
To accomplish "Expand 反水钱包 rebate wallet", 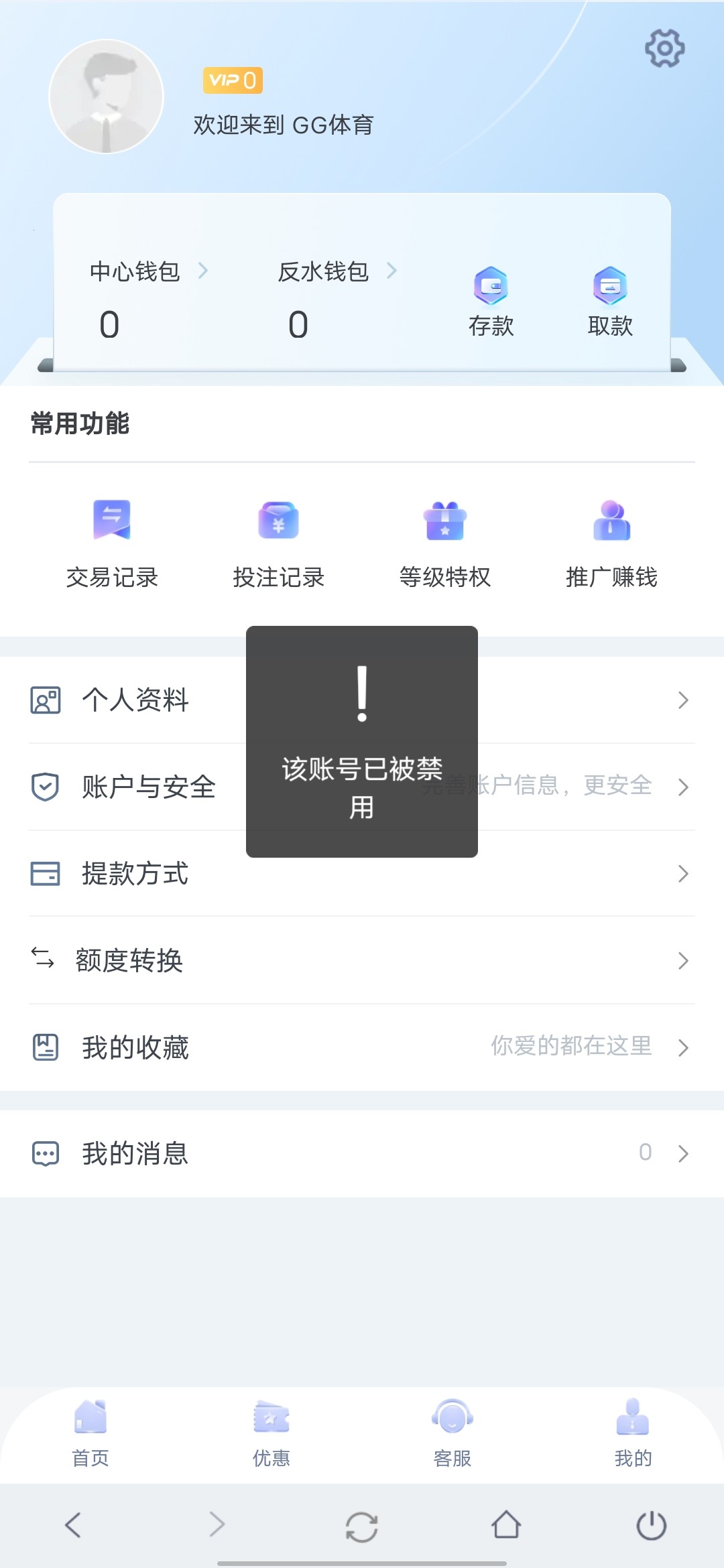I will coord(392,271).
